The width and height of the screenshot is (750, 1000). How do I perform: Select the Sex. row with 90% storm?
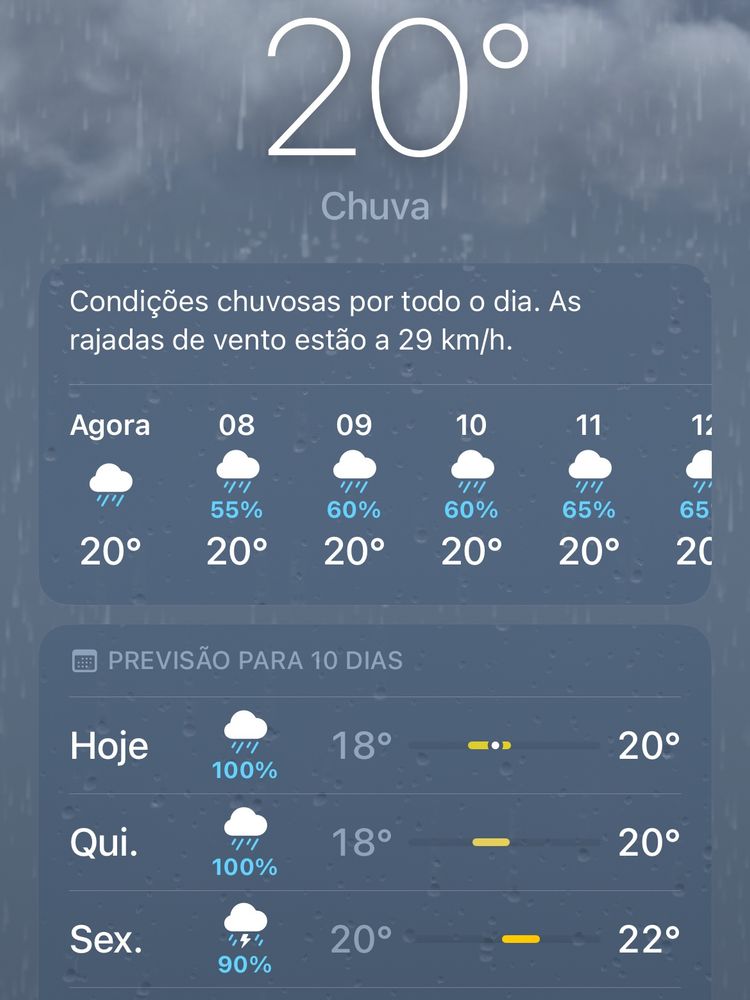click(x=375, y=939)
